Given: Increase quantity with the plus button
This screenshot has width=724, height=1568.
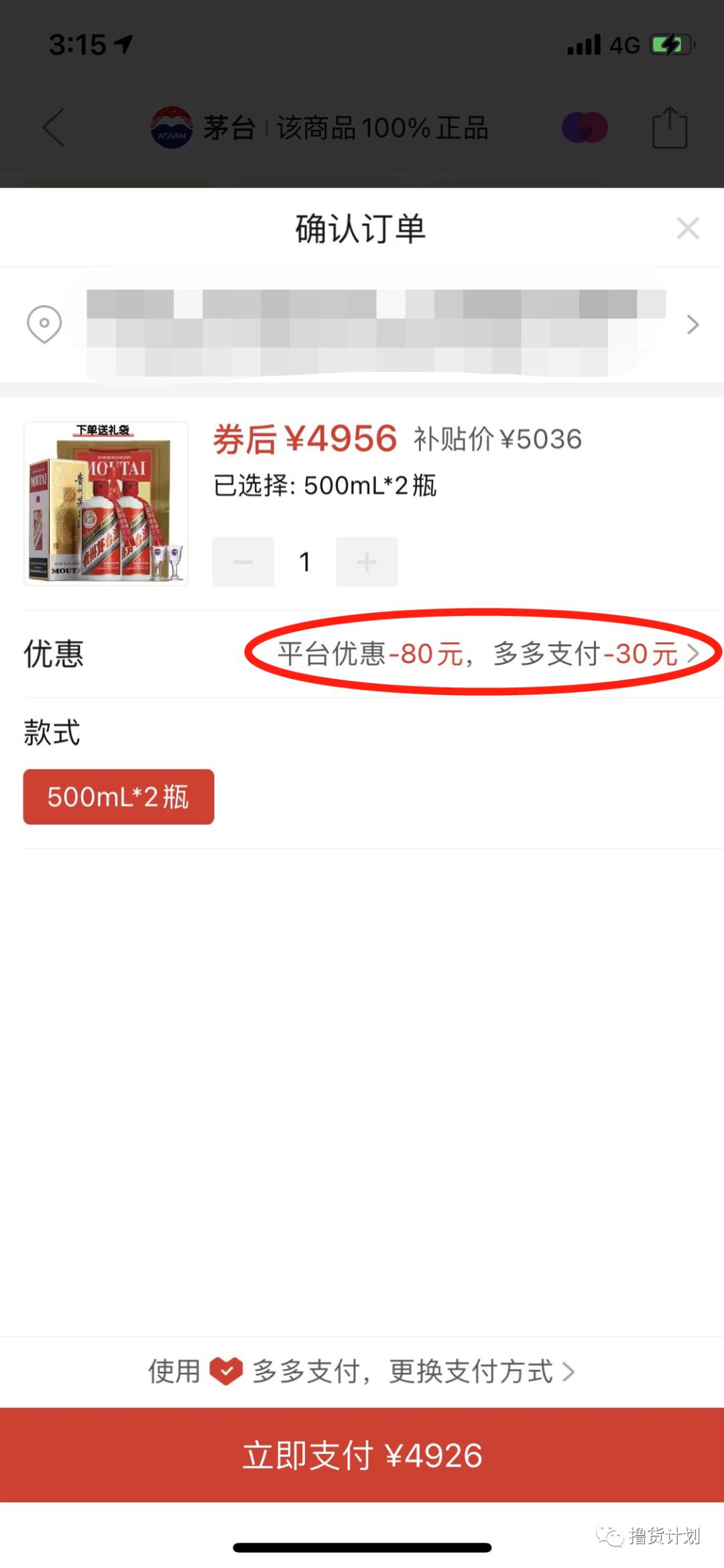Looking at the screenshot, I should coord(367,561).
